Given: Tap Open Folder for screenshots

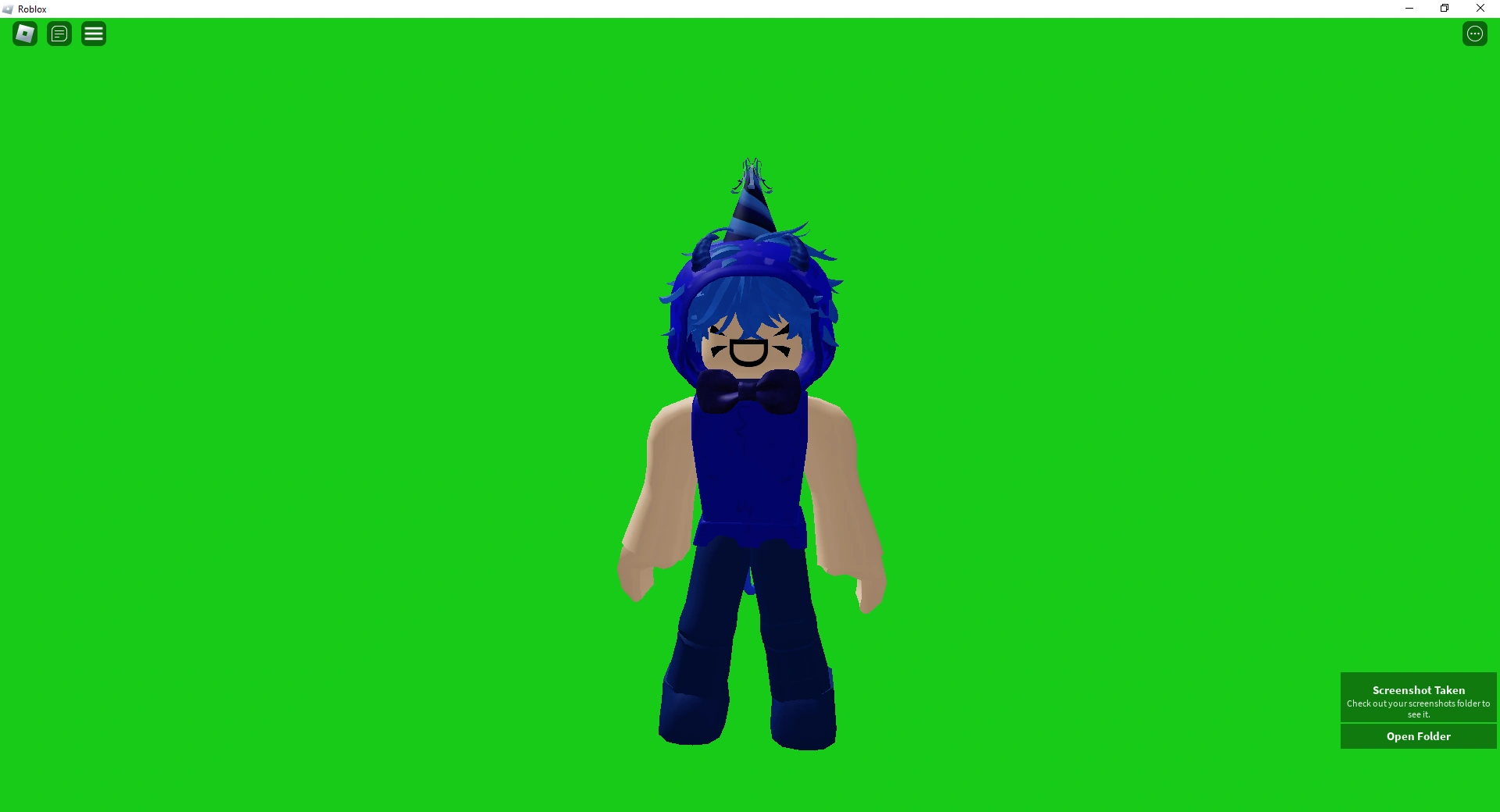Looking at the screenshot, I should pos(1418,736).
